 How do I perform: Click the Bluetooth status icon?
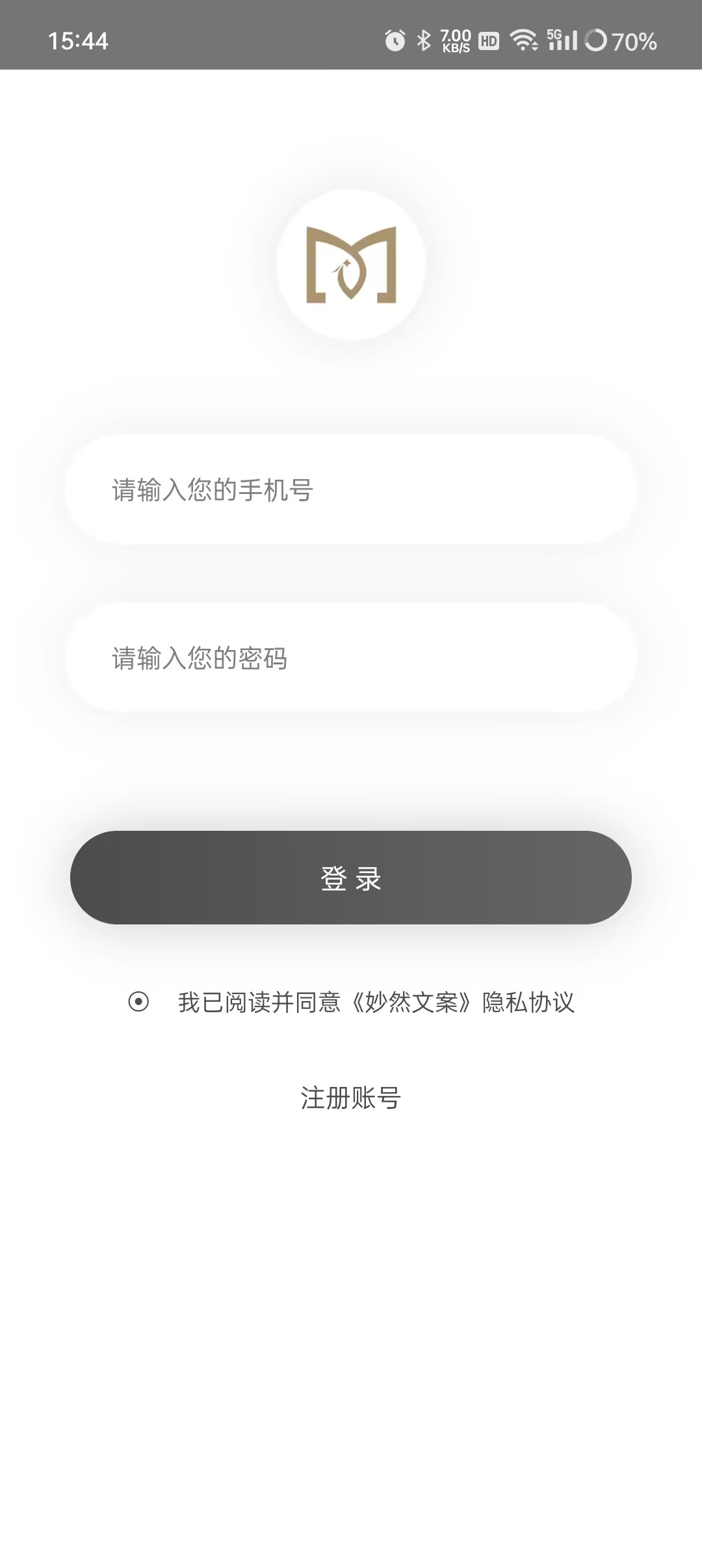pyautogui.click(x=423, y=41)
